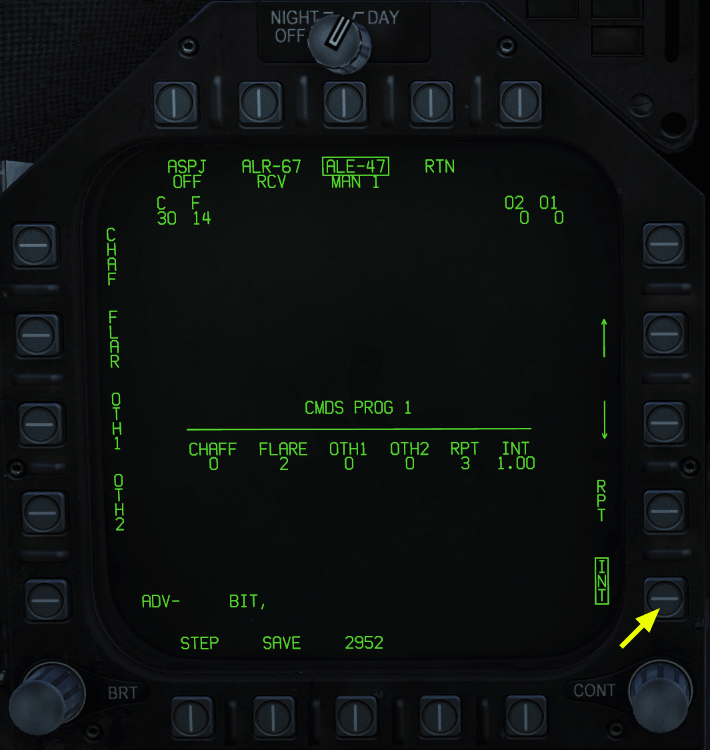The image size is (710, 750).
Task: Turn the NIGHT/DAY/OFF mode knob
Action: click(x=340, y=41)
